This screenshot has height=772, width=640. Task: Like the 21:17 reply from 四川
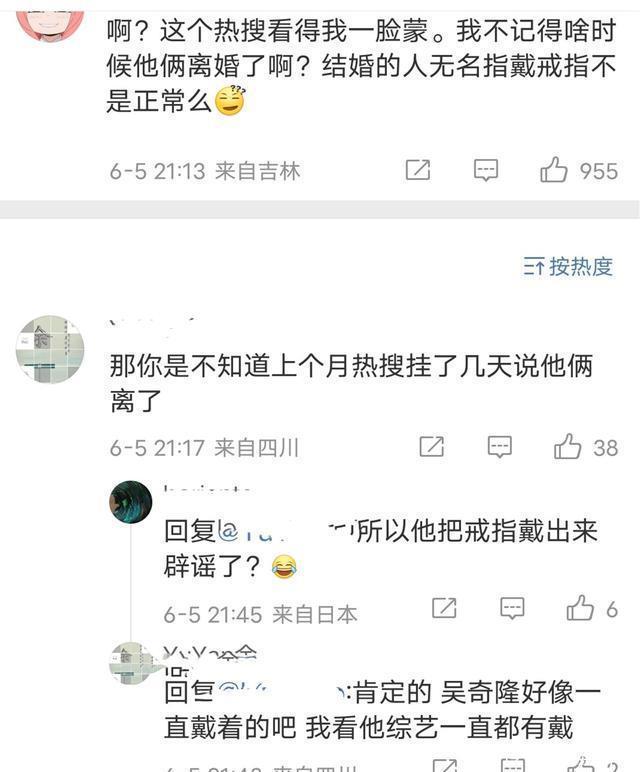(x=567, y=447)
